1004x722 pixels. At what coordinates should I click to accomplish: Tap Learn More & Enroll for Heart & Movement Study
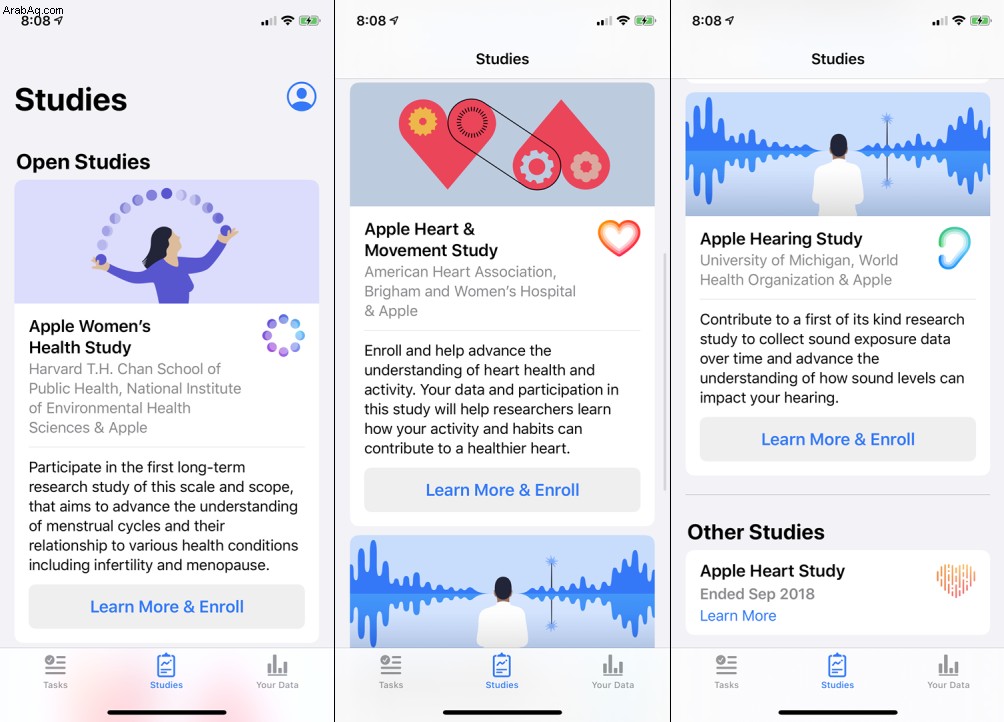pos(502,490)
